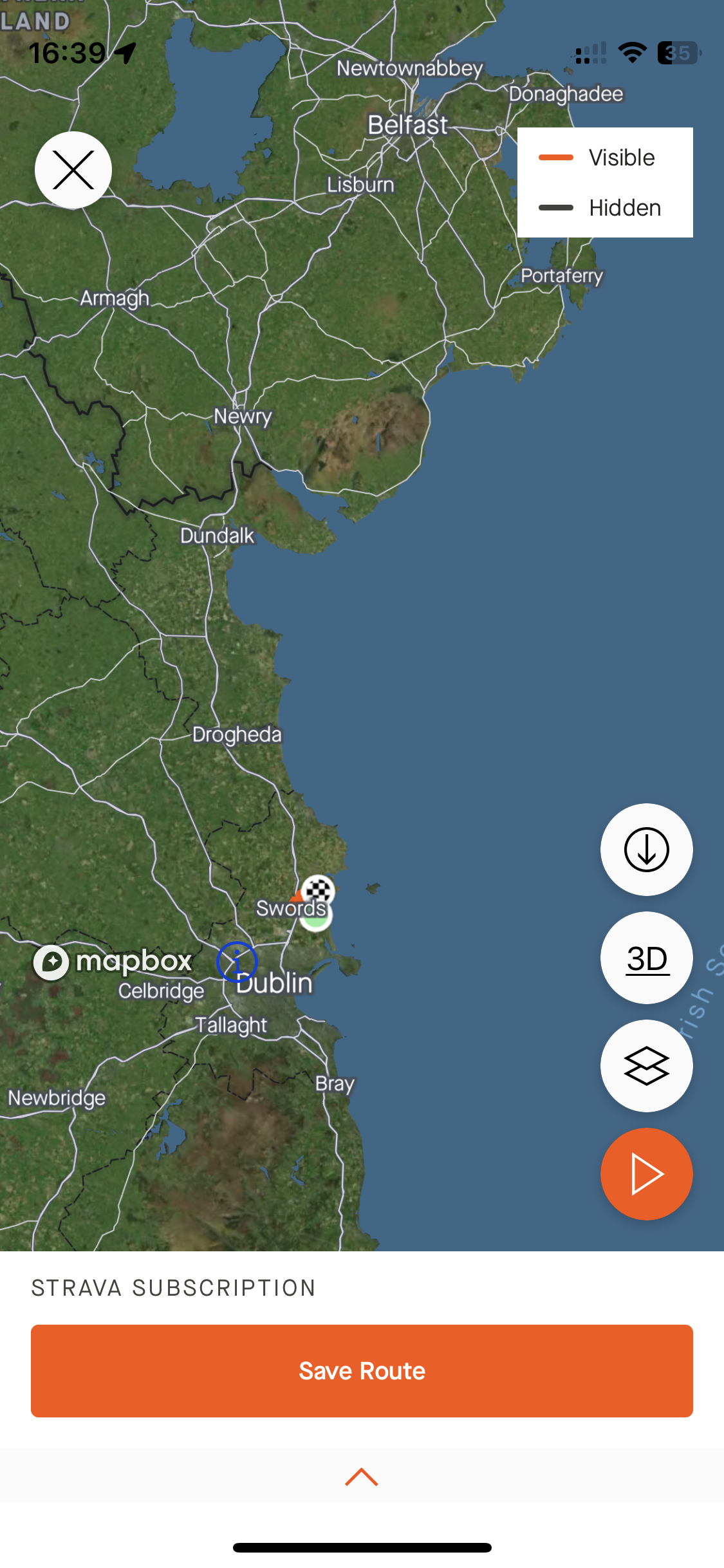Tap the Save Route button
This screenshot has width=724, height=1568.
tap(362, 1371)
